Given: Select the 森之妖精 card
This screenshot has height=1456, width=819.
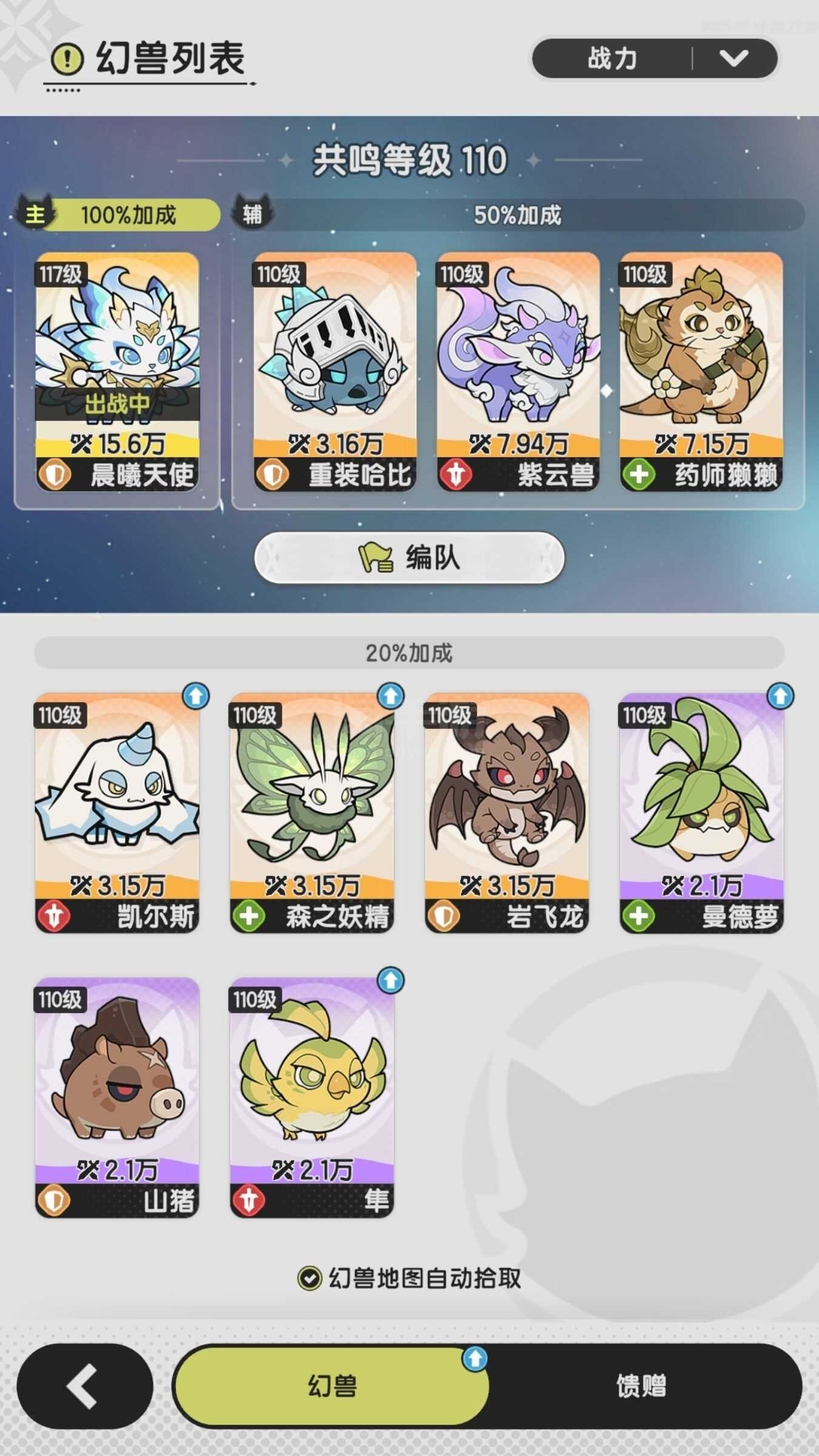Looking at the screenshot, I should (x=312, y=813).
